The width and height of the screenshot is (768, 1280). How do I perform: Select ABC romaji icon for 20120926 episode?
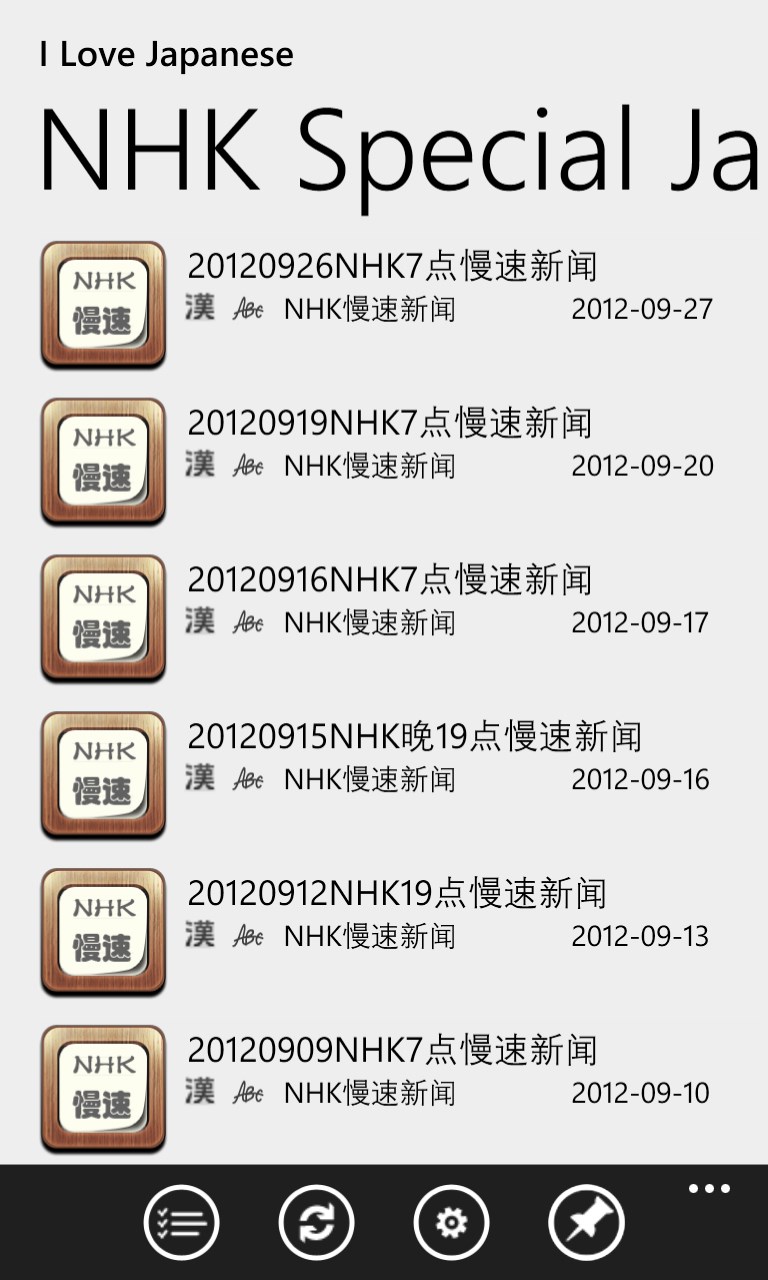point(248,310)
